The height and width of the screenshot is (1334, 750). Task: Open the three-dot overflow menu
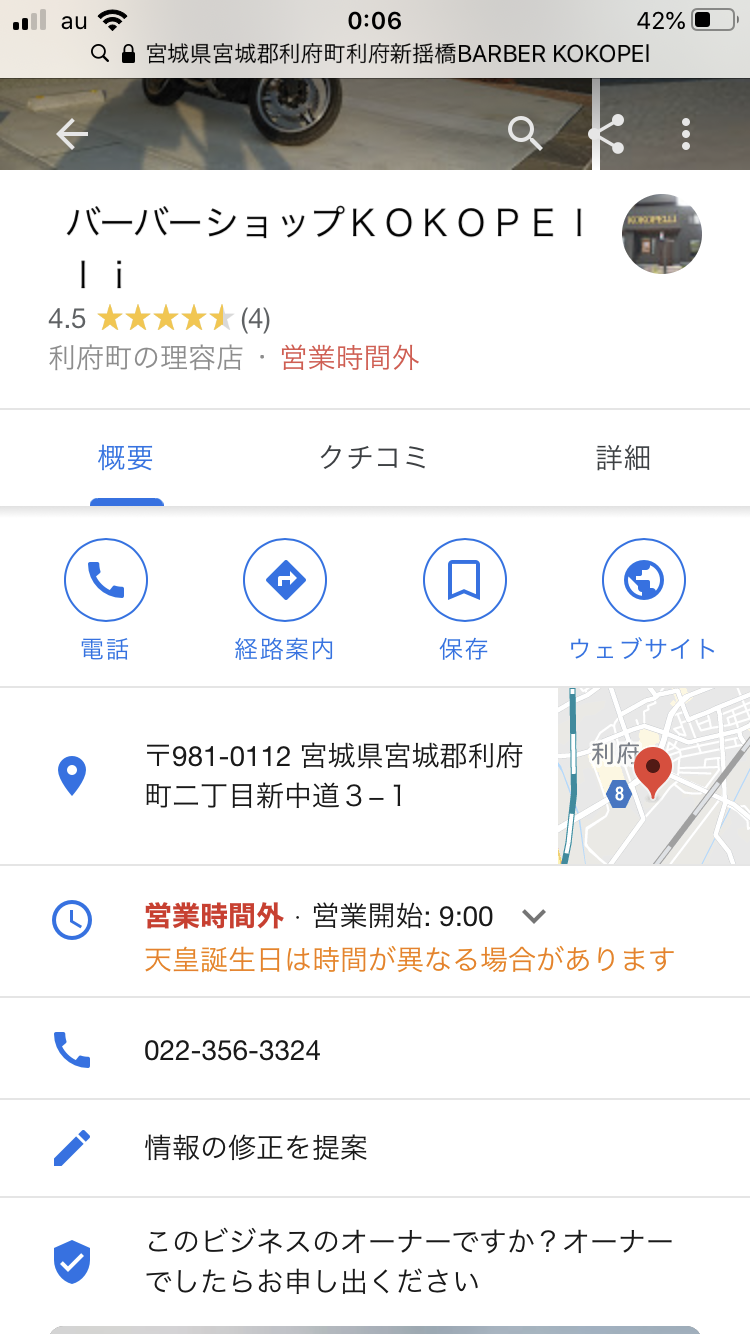tap(686, 133)
